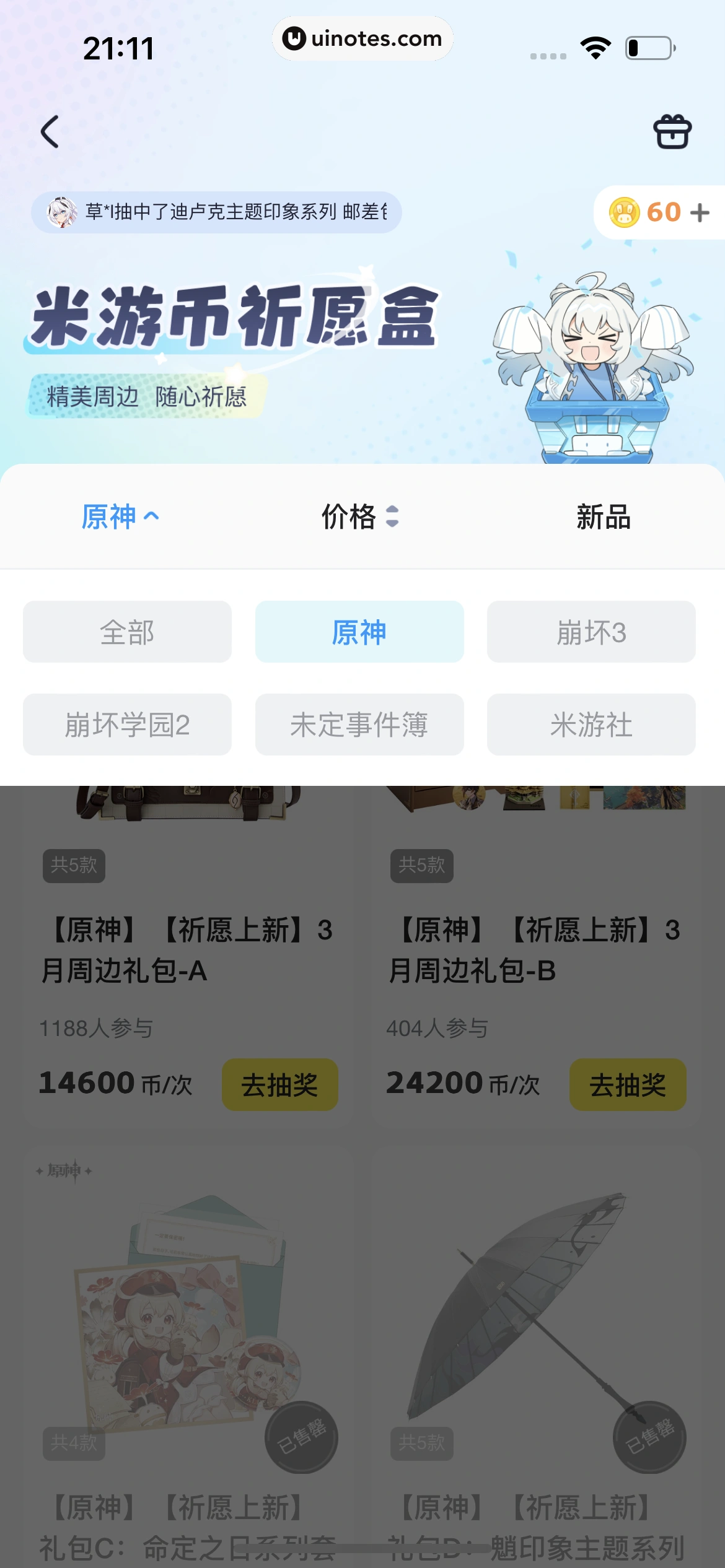Select the 未定事件簿 filter

(x=359, y=725)
